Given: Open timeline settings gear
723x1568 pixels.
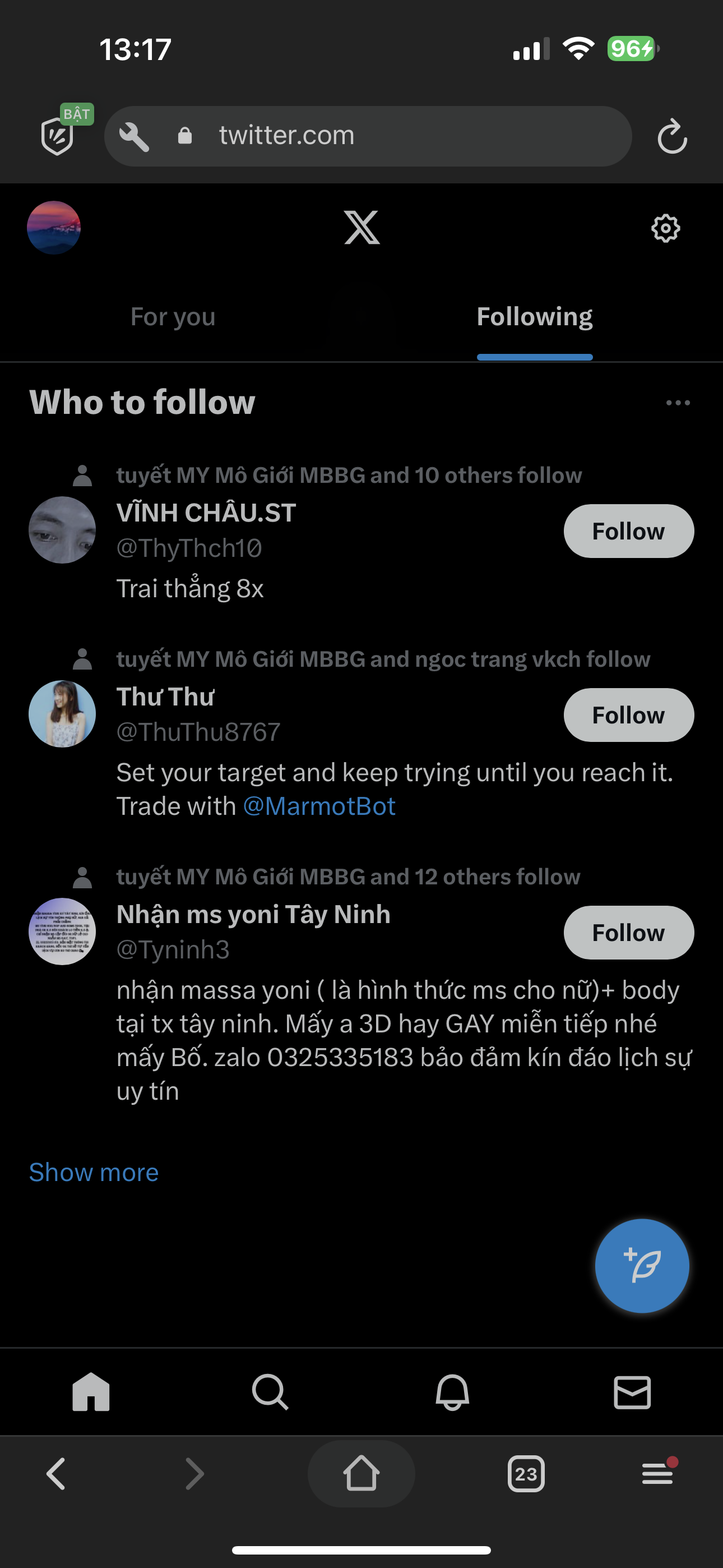Looking at the screenshot, I should pyautogui.click(x=665, y=228).
